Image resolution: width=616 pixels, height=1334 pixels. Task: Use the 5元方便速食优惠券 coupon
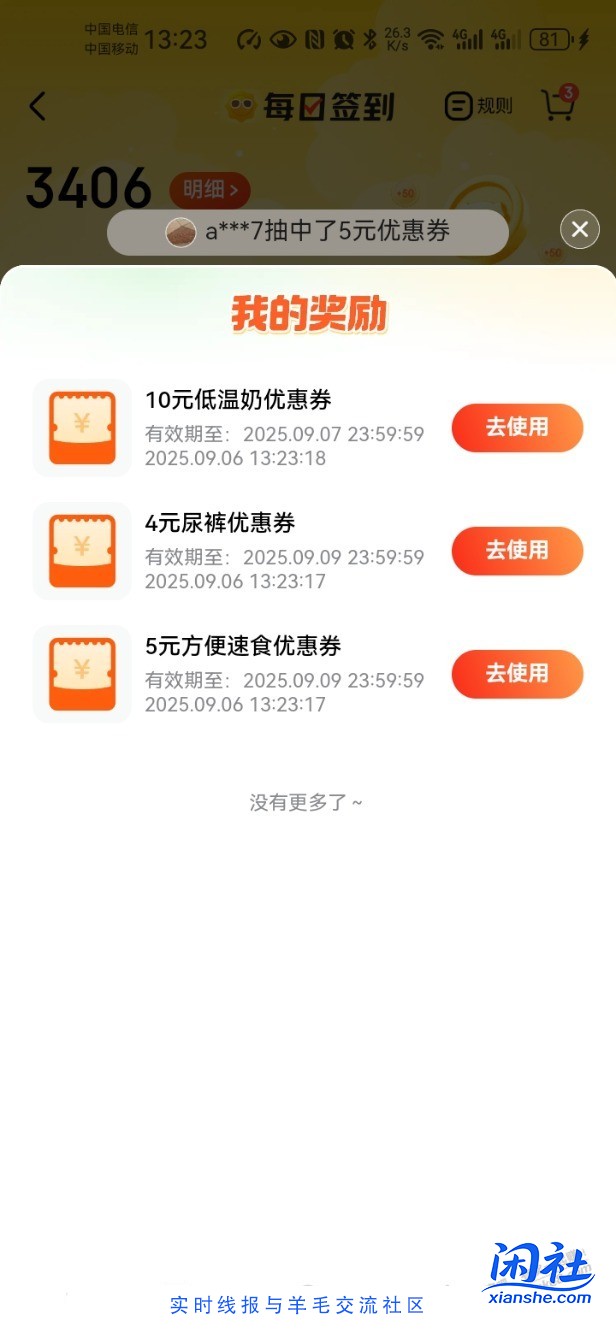[517, 674]
